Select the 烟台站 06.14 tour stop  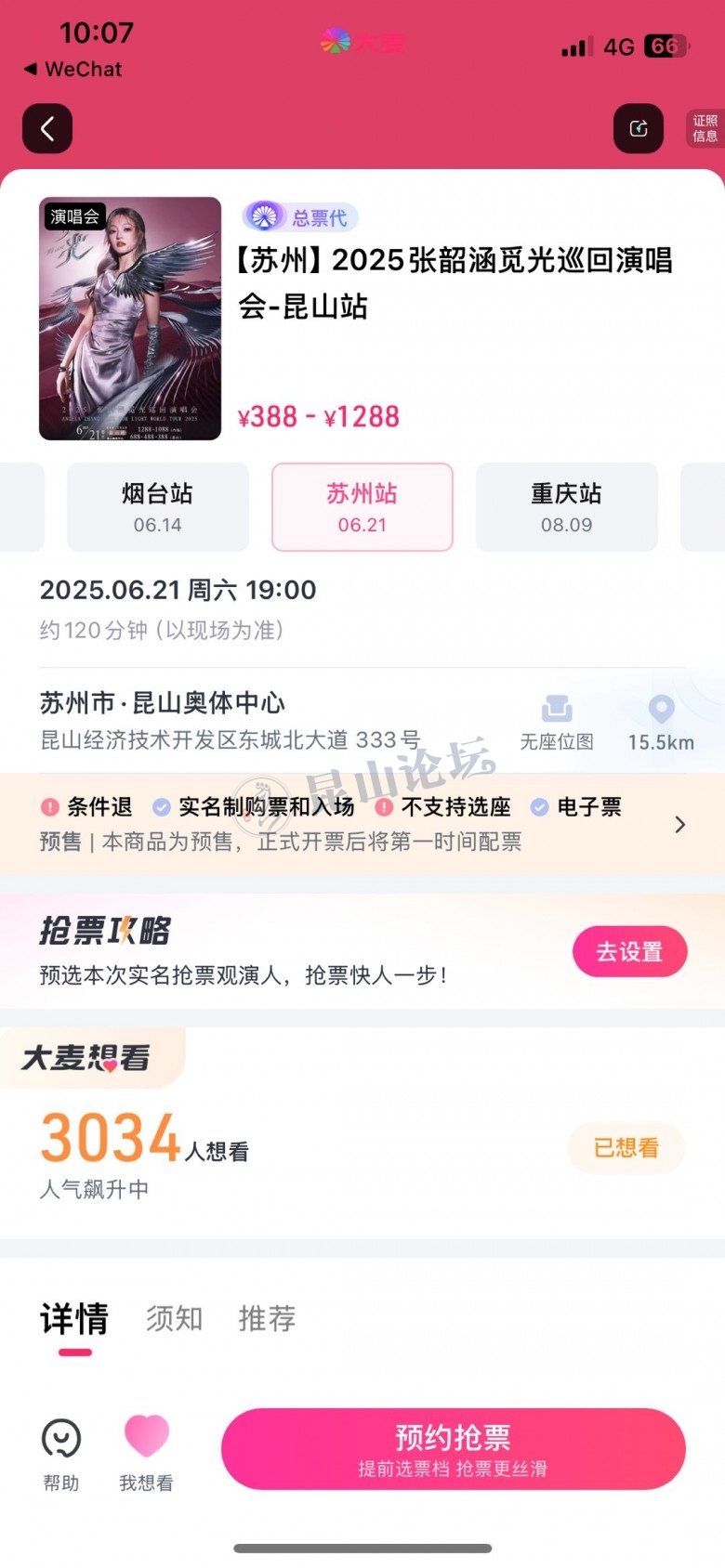click(158, 507)
